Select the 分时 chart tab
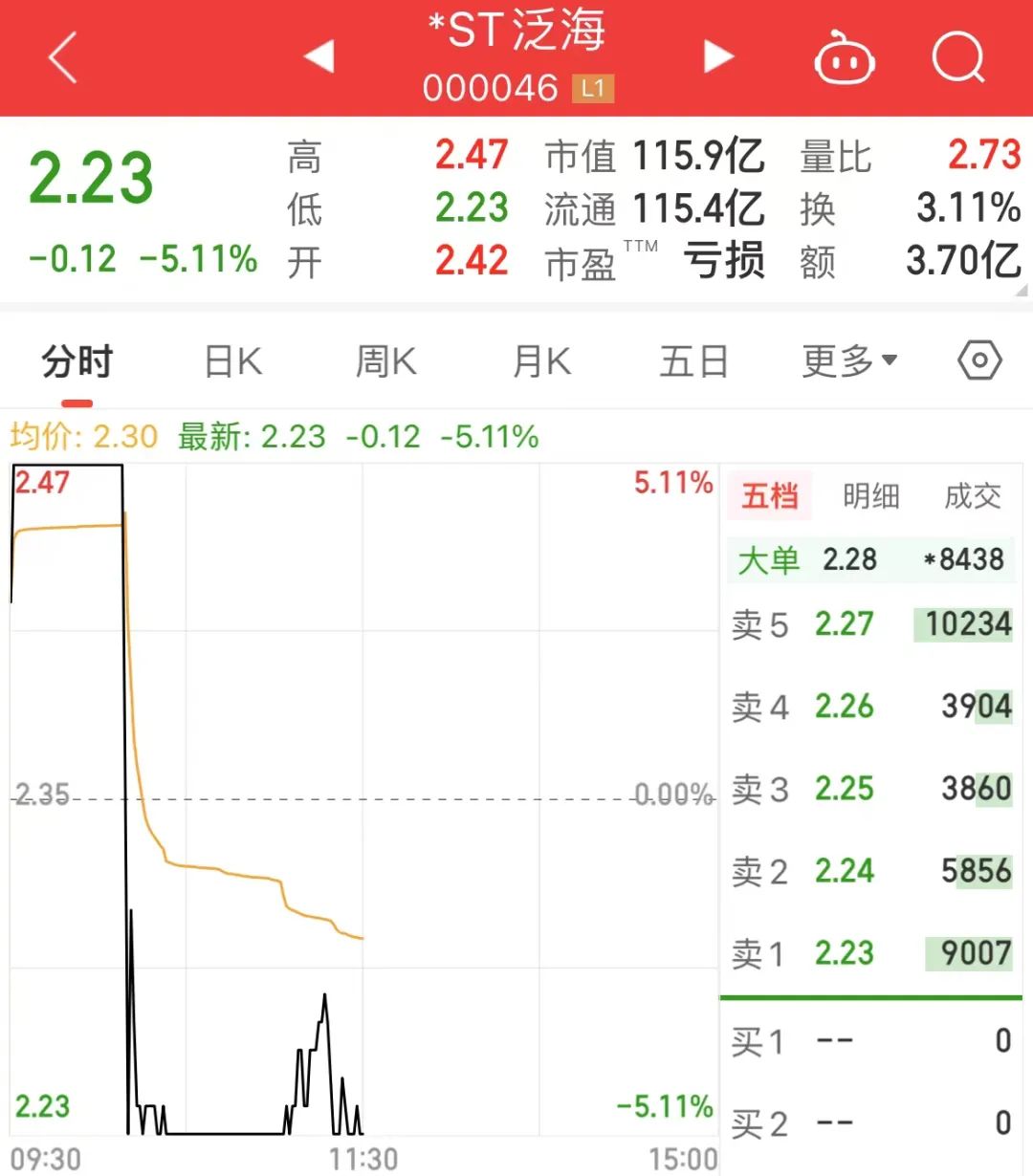 [x=77, y=362]
